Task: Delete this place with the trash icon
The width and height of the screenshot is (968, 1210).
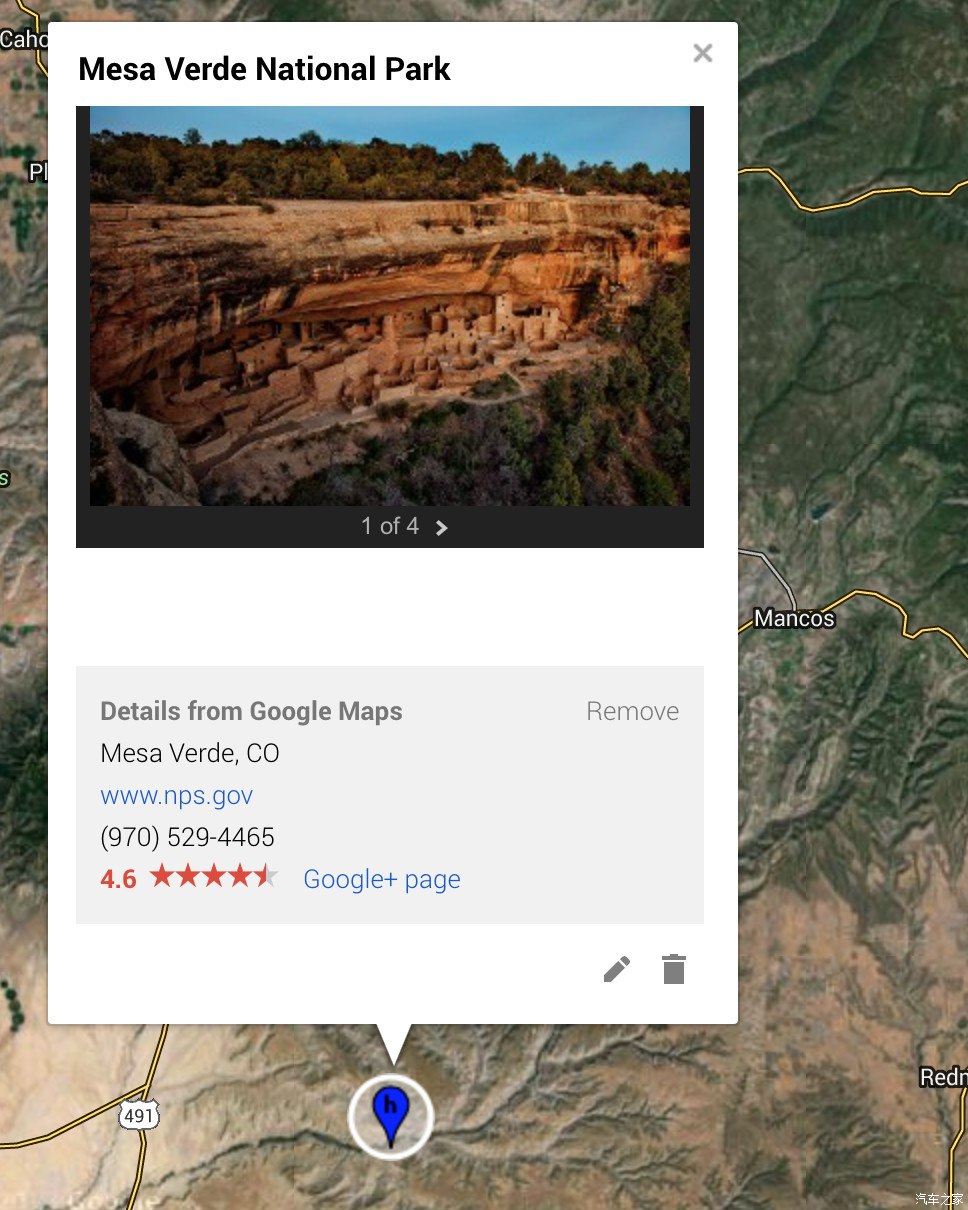Action: coord(674,969)
